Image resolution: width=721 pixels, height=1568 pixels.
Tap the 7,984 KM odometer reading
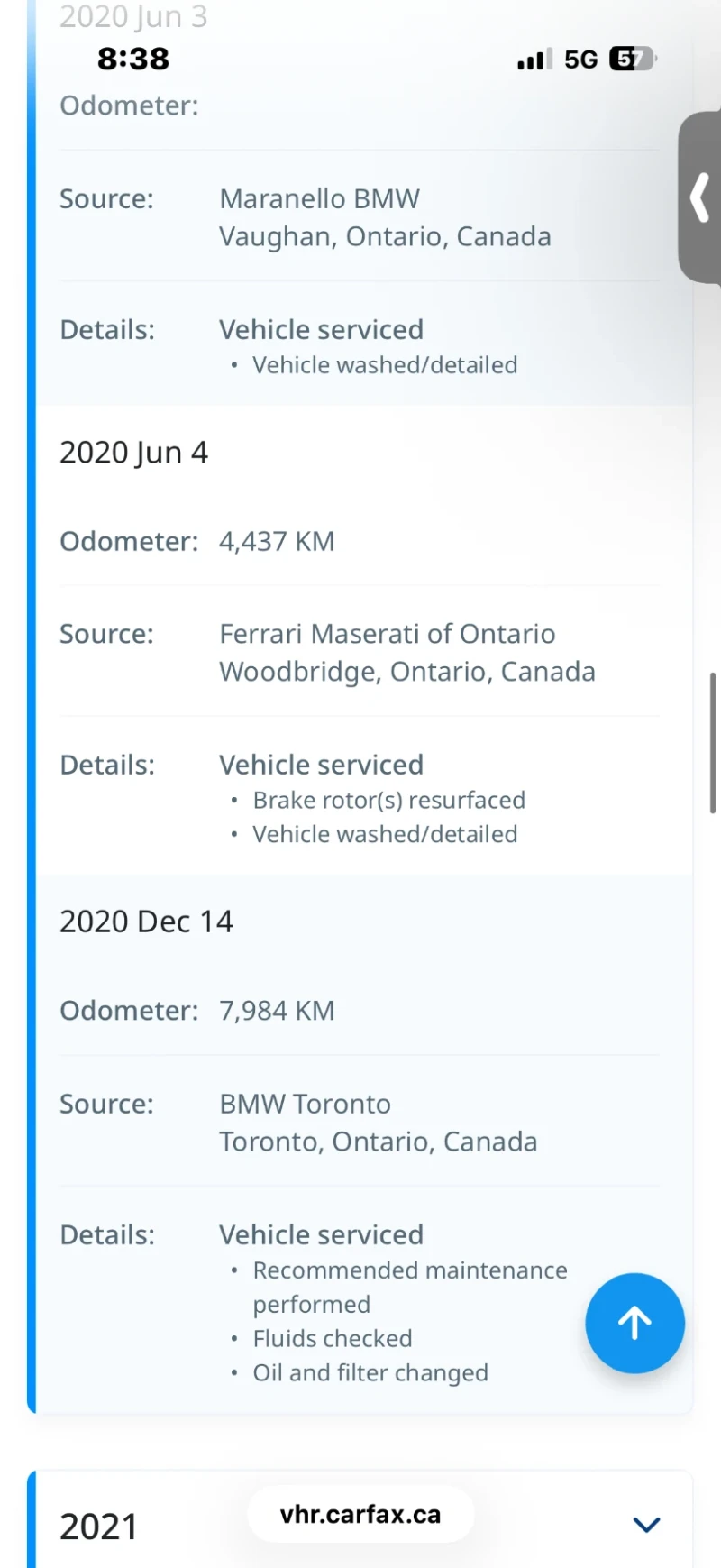(277, 1010)
